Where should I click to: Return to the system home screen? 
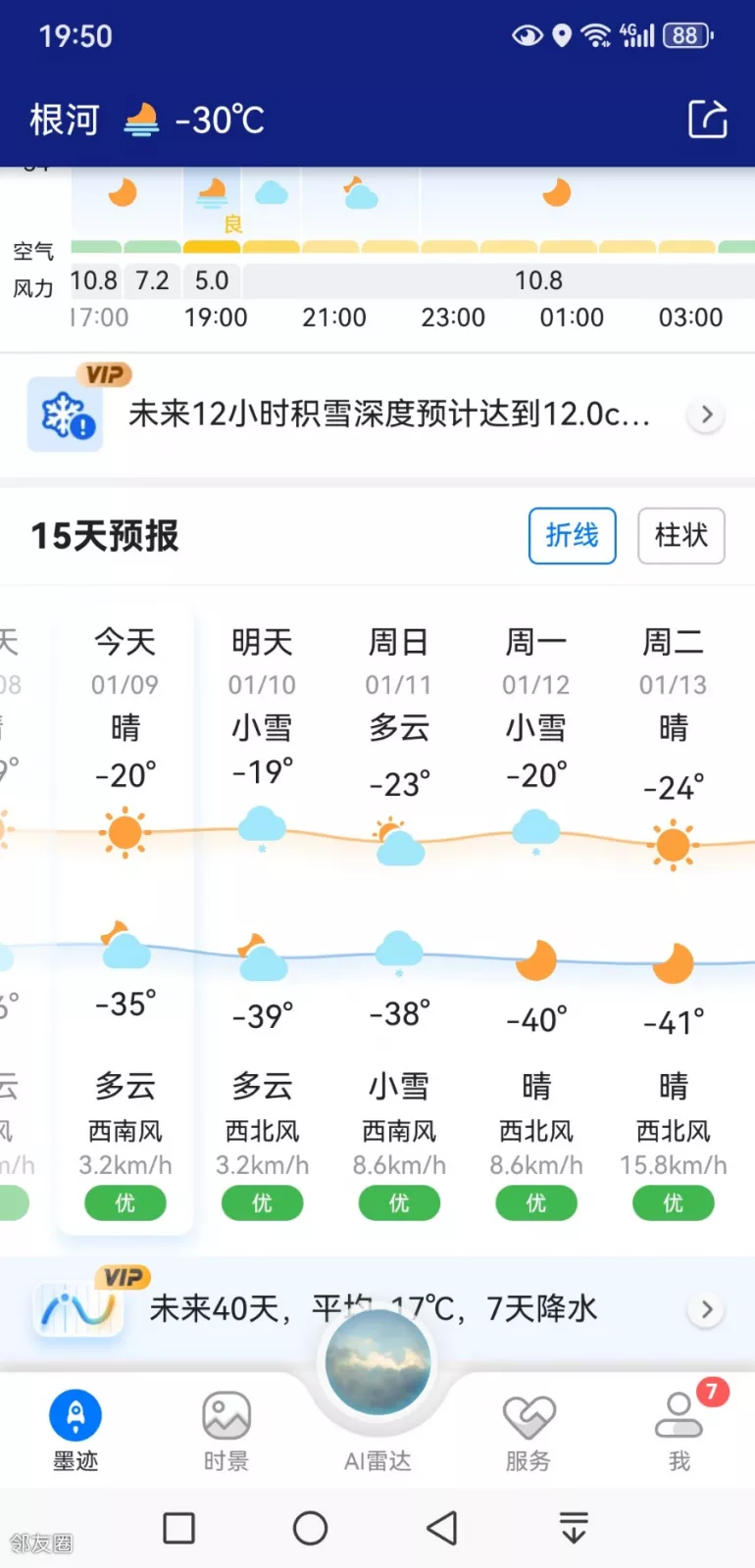click(x=310, y=1528)
